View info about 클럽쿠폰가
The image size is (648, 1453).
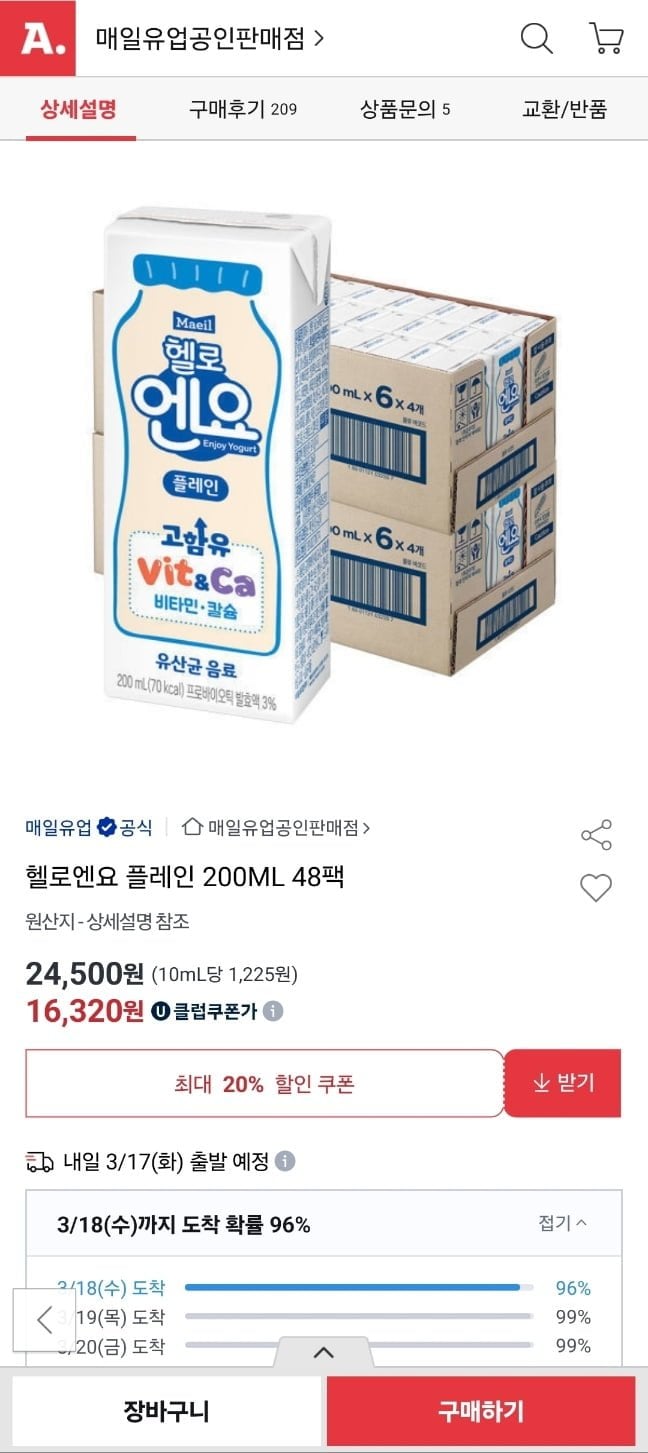tap(273, 1011)
